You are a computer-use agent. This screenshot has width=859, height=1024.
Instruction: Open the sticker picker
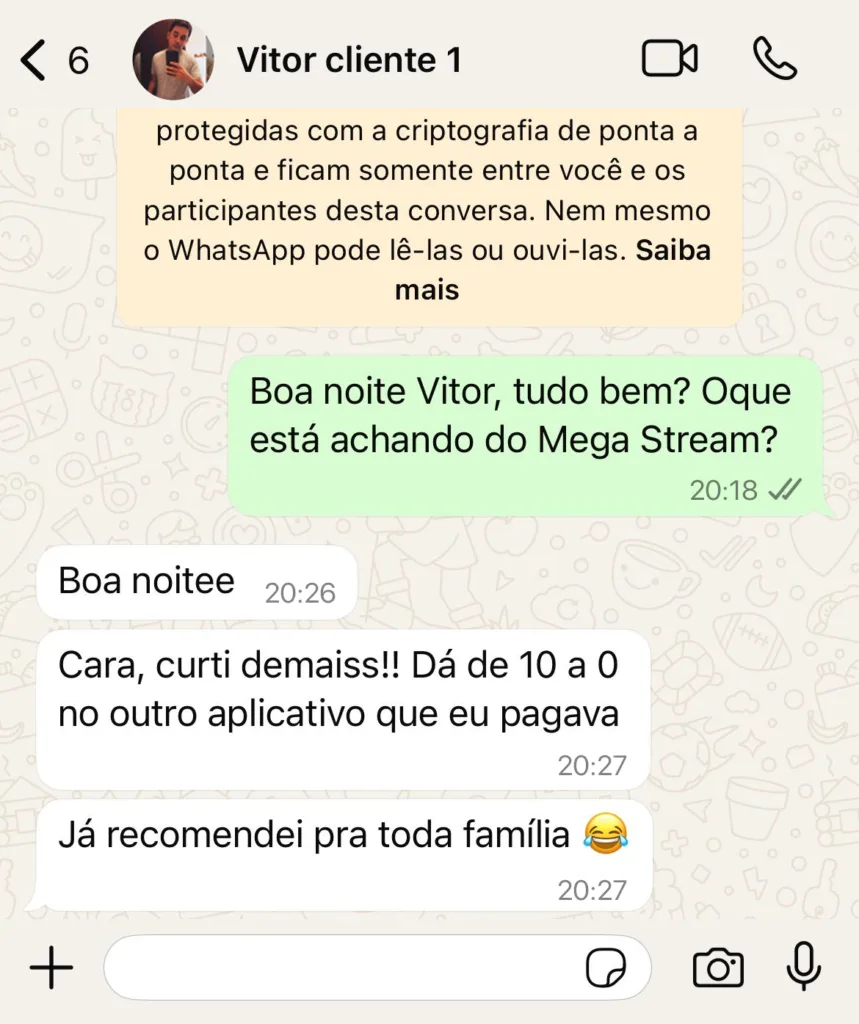606,968
